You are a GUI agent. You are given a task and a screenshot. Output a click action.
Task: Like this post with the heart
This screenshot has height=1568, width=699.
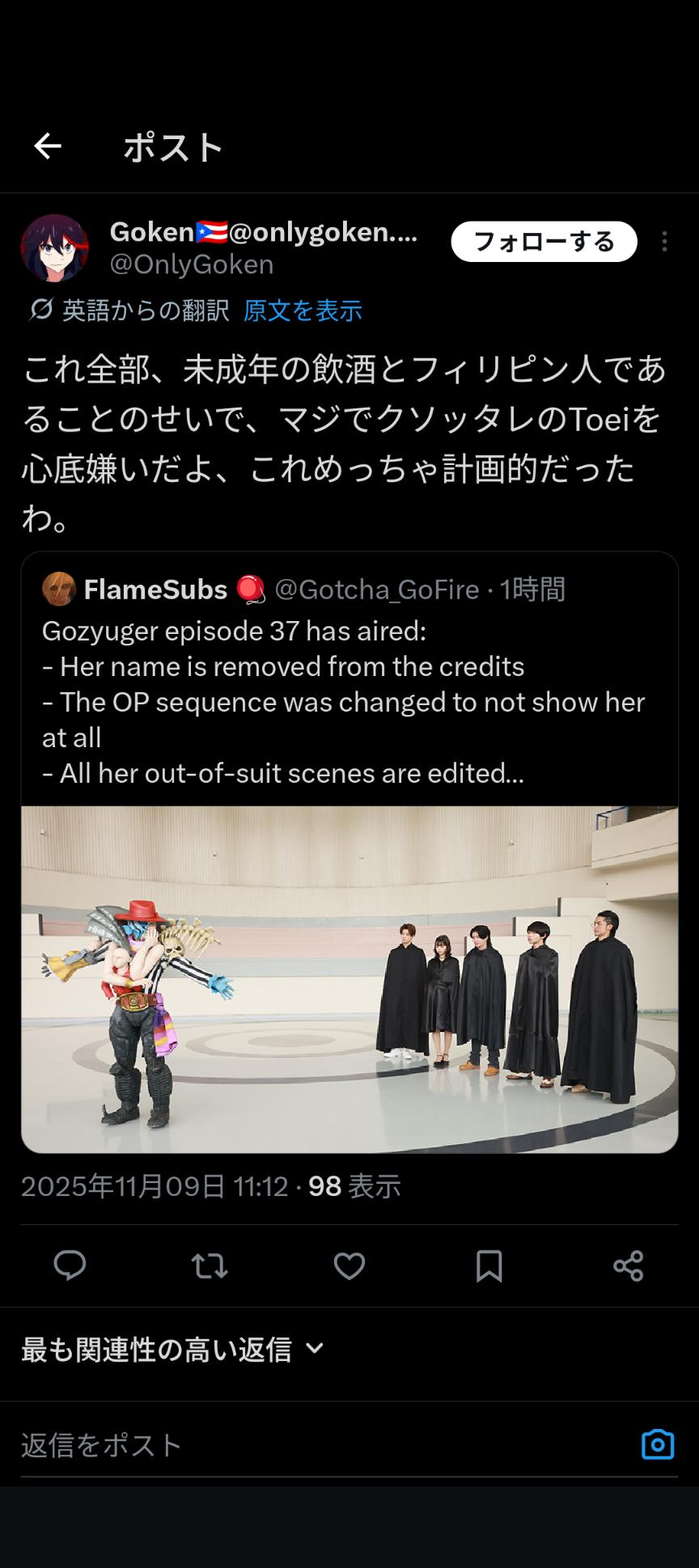(x=349, y=1266)
